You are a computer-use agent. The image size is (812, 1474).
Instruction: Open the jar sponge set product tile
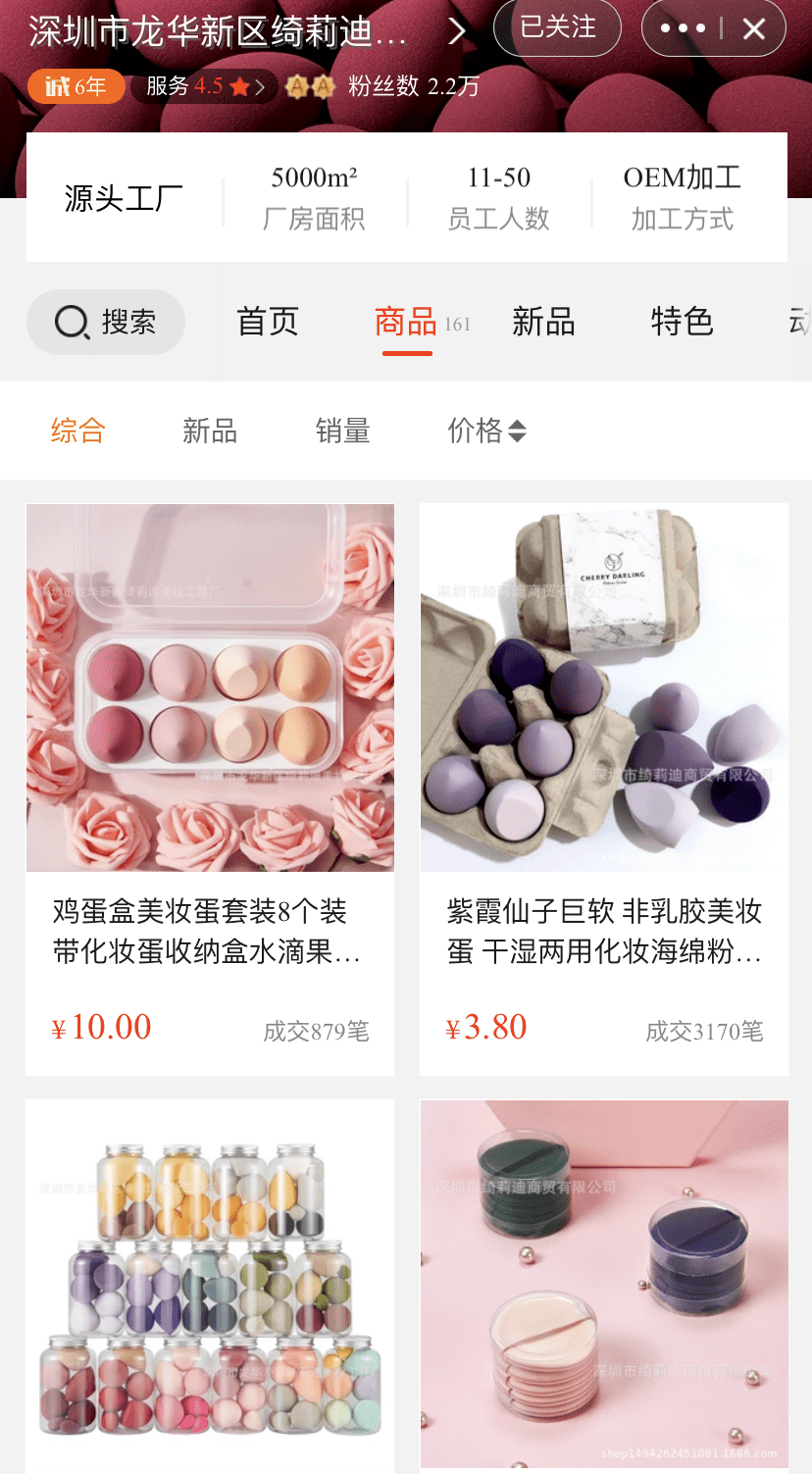tap(210, 1286)
